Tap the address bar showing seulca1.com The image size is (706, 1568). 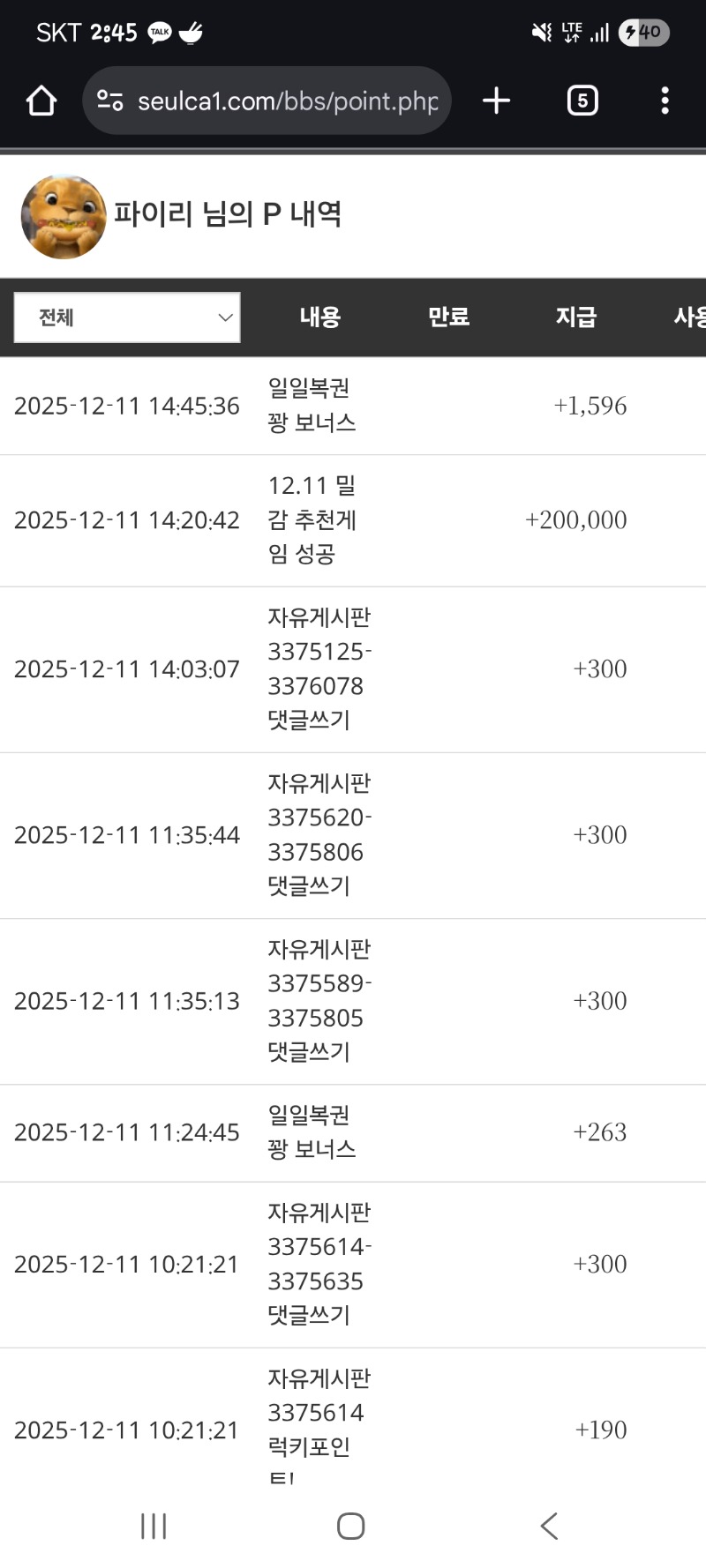[282, 100]
